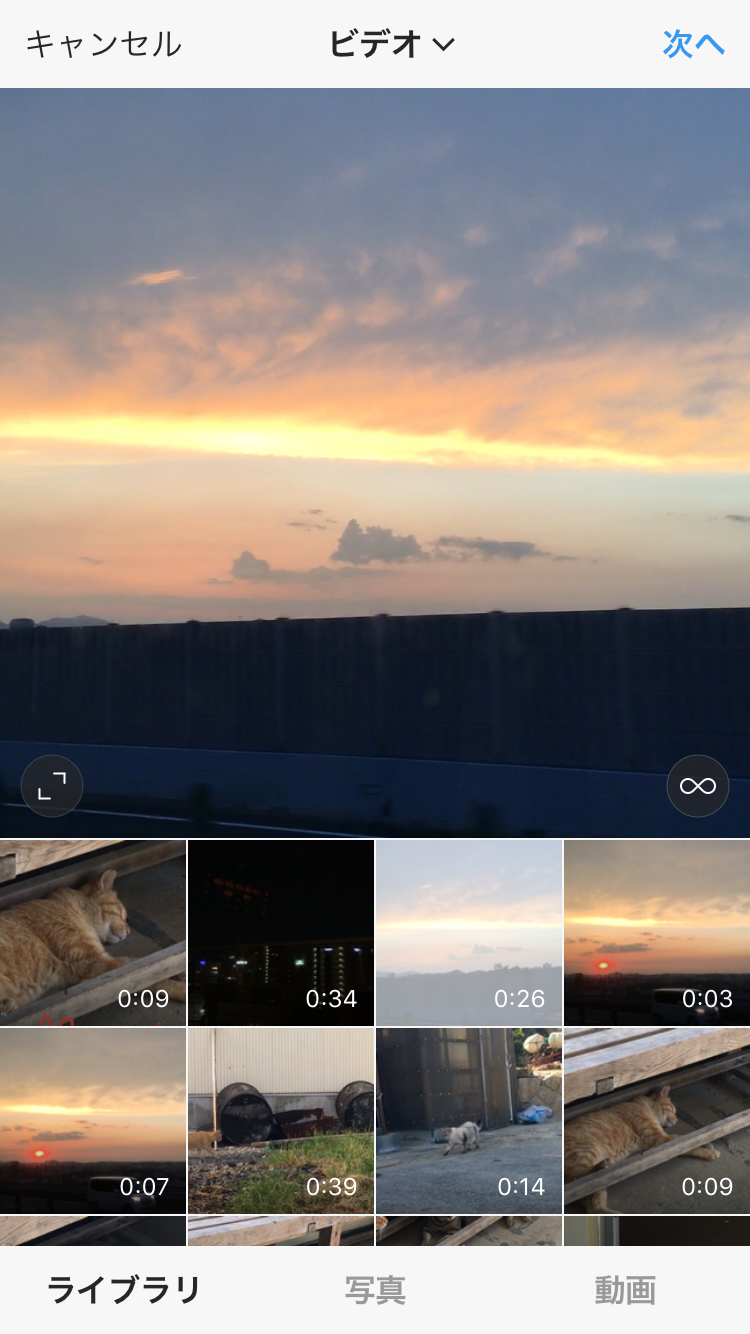
Task: Select the 0:26 hazy sky video
Action: pyautogui.click(x=469, y=932)
